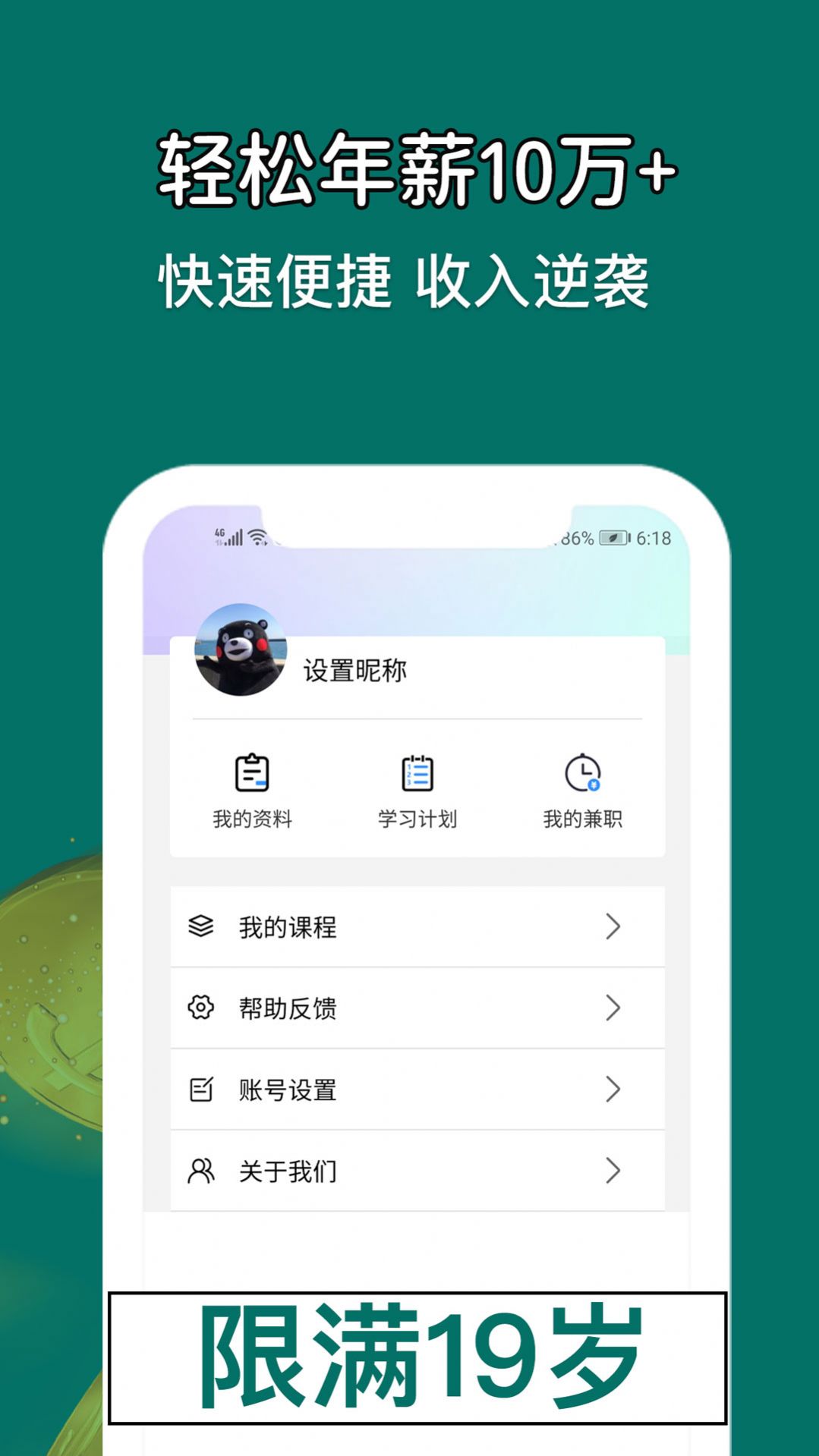The height and width of the screenshot is (1456, 819).
Task: Toggle the WiFi status bar icon
Action: 258,536
